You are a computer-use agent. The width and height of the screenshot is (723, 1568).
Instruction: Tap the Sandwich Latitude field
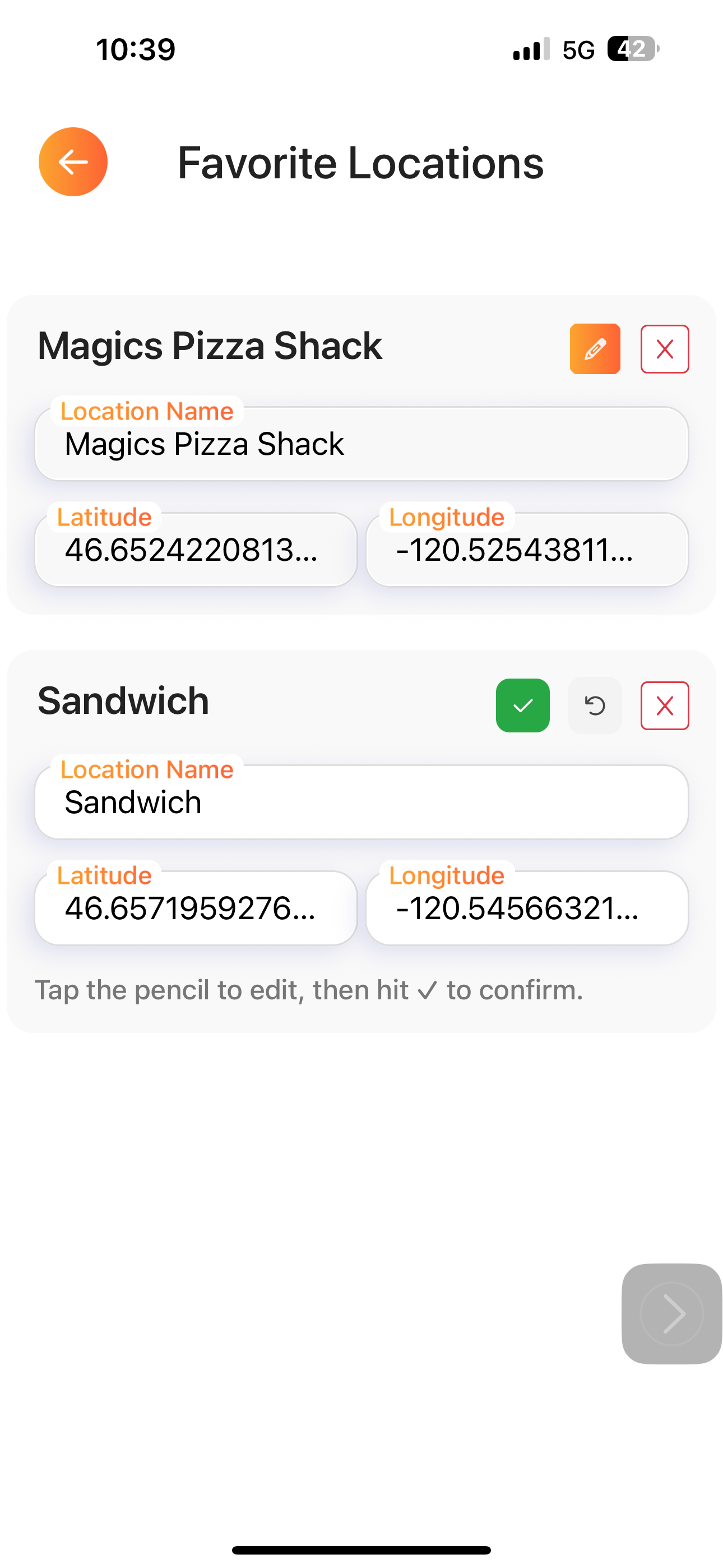pyautogui.click(x=196, y=908)
